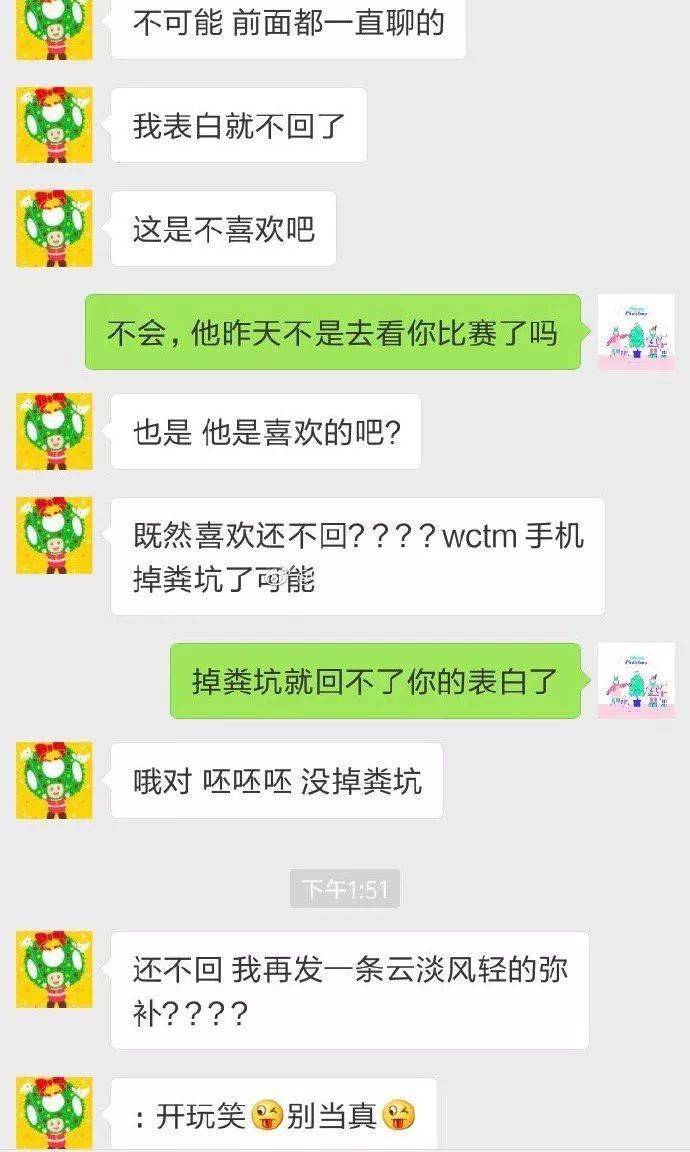
Task: Open own avatar beside "掉粪坑就回不了你的表白了"
Action: click(635, 681)
